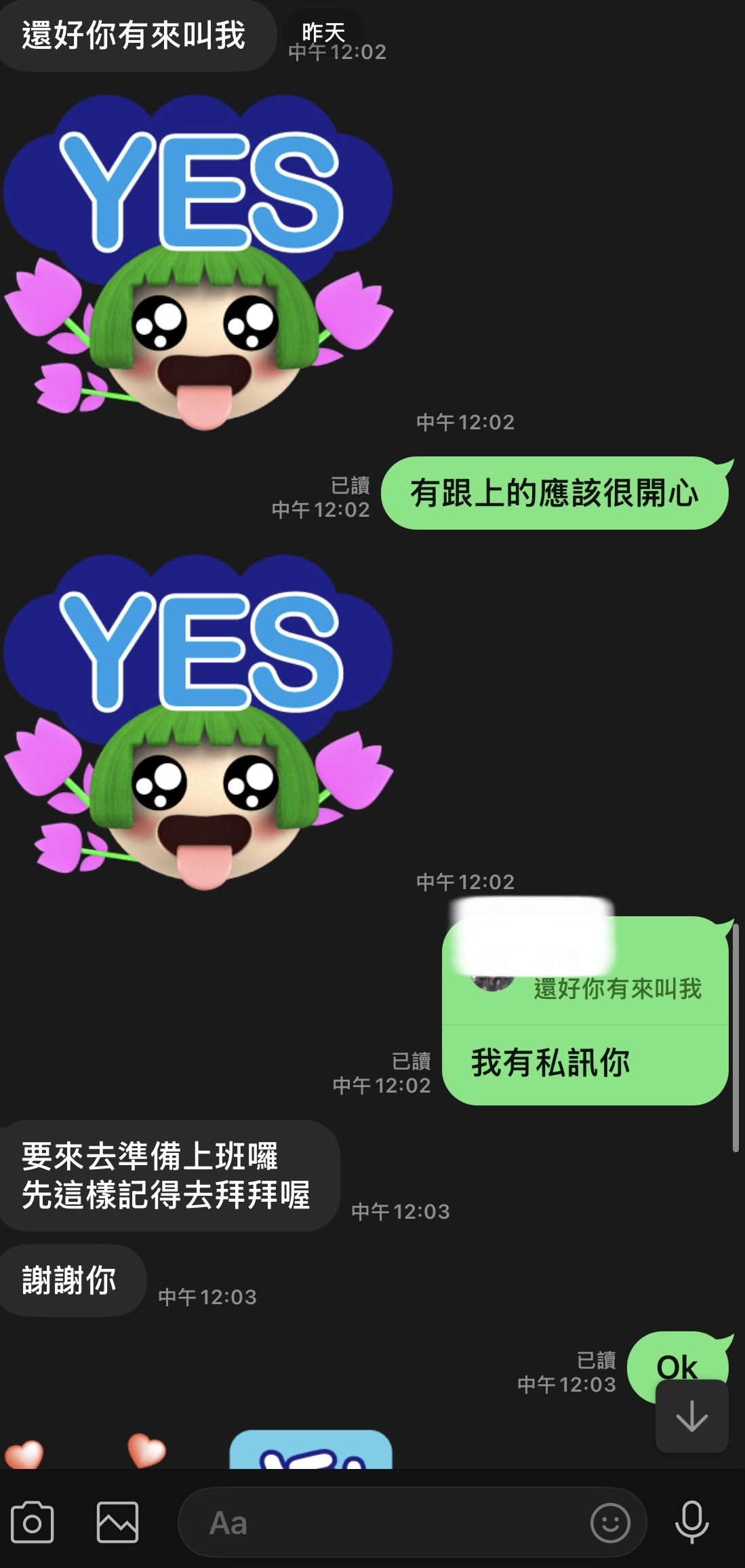This screenshot has height=1568, width=745.
Task: Tap the quoted reply 還好你有來叫我
Action: (617, 988)
